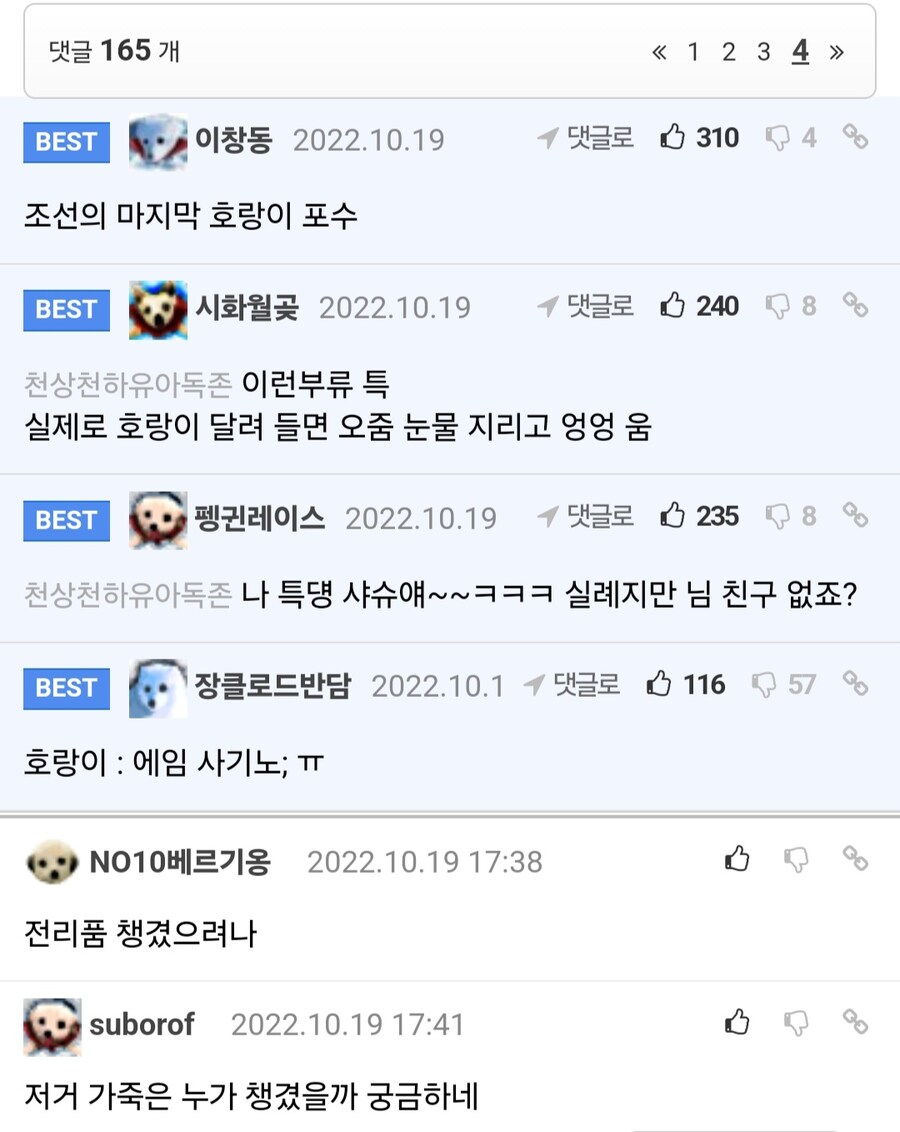Copy link of 이창동's comment
This screenshot has width=900, height=1132.
click(x=854, y=137)
